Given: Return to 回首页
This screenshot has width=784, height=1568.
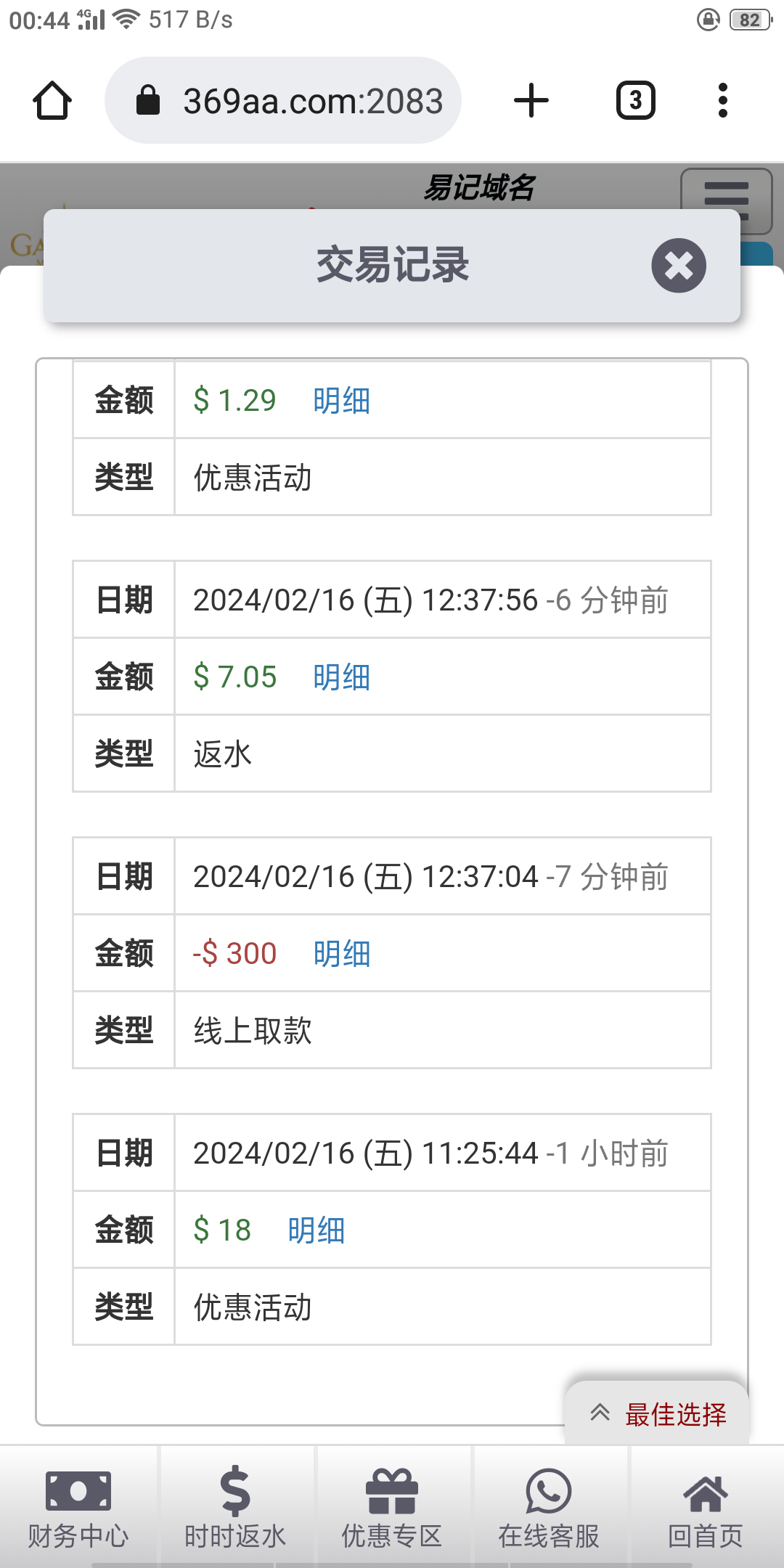Looking at the screenshot, I should click(x=706, y=1507).
